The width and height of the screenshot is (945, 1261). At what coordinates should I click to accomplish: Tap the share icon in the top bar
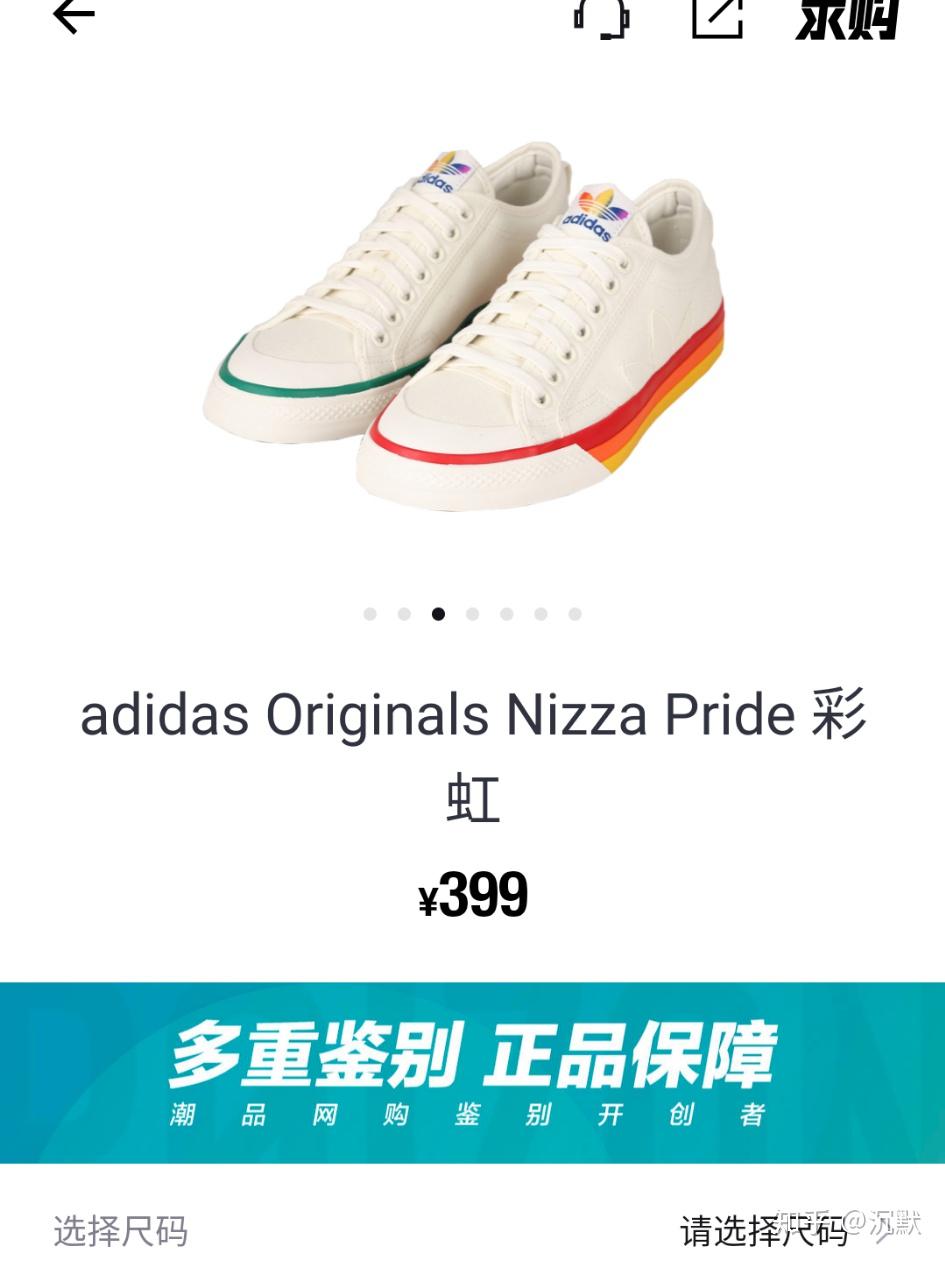click(x=720, y=18)
